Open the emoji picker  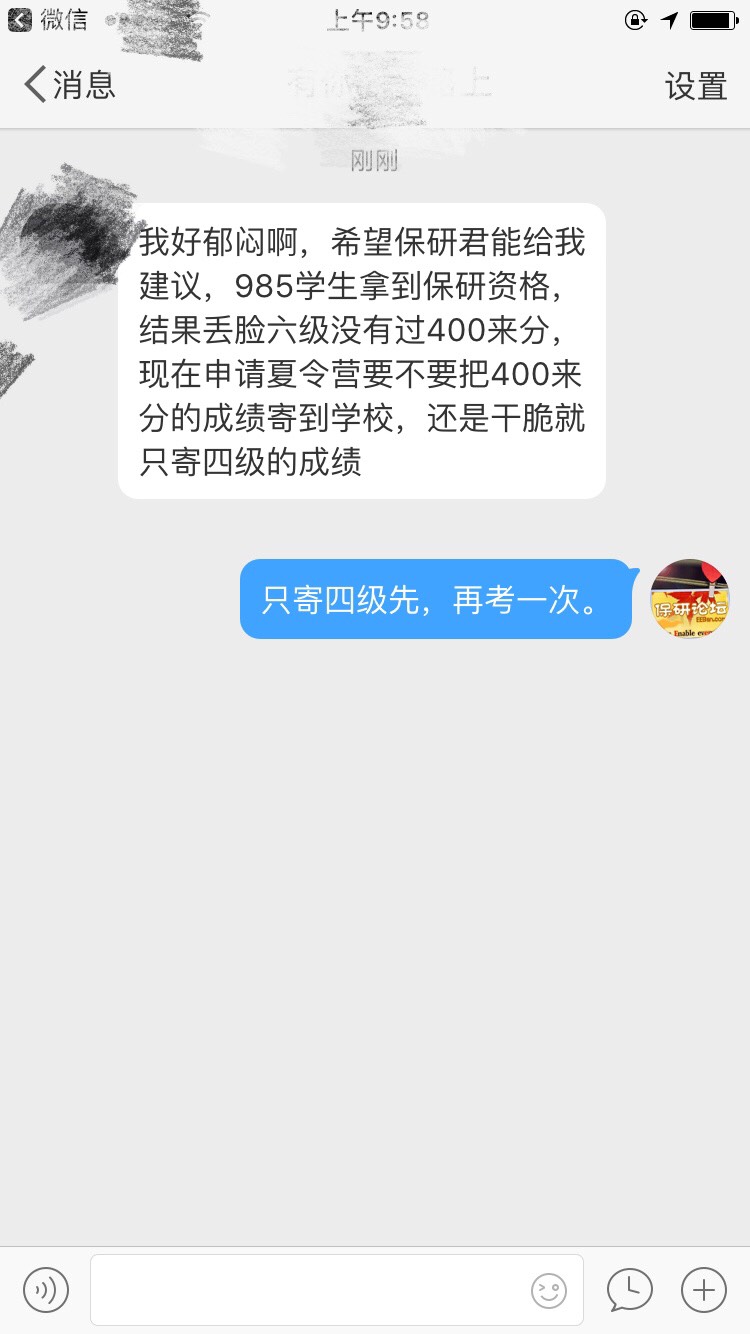pyautogui.click(x=548, y=1290)
